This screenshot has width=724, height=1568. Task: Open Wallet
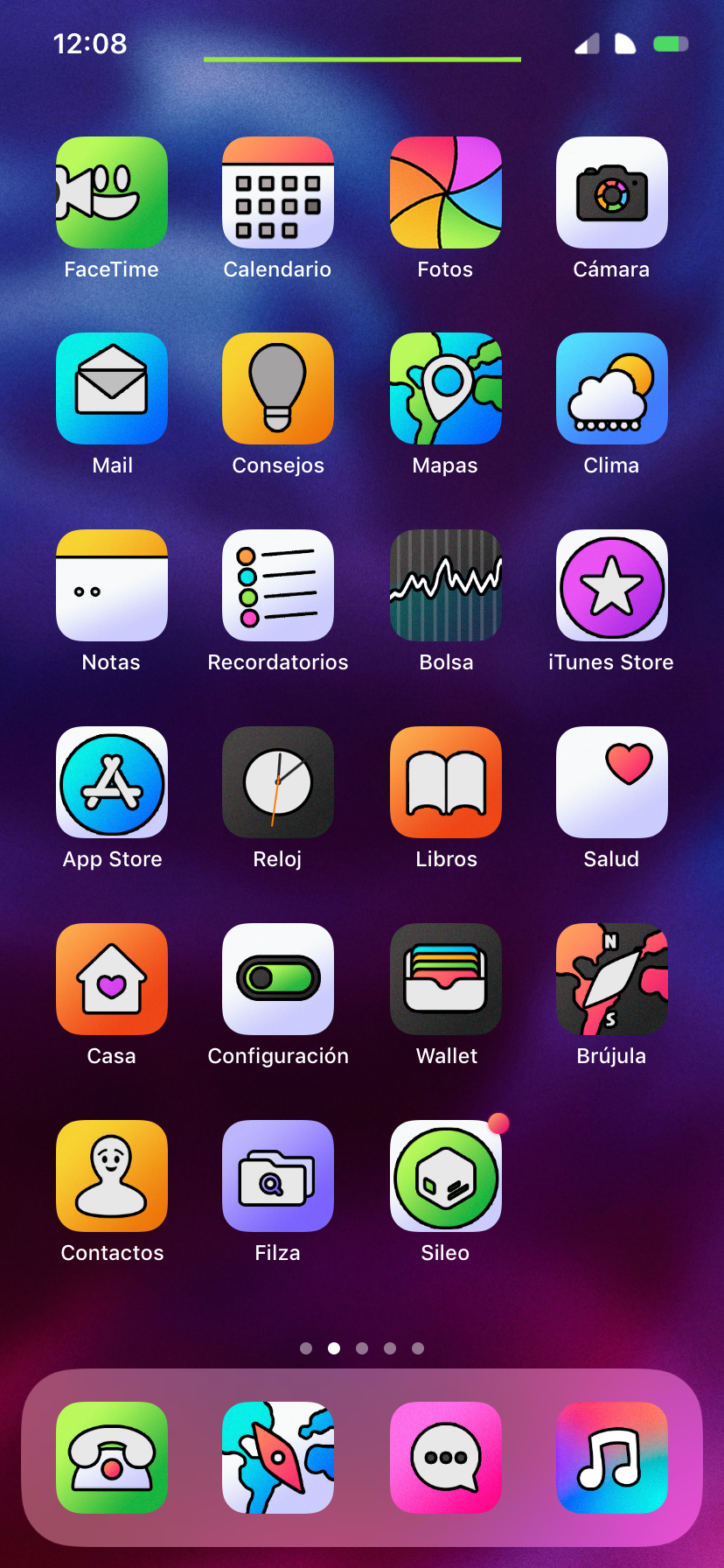(x=446, y=979)
